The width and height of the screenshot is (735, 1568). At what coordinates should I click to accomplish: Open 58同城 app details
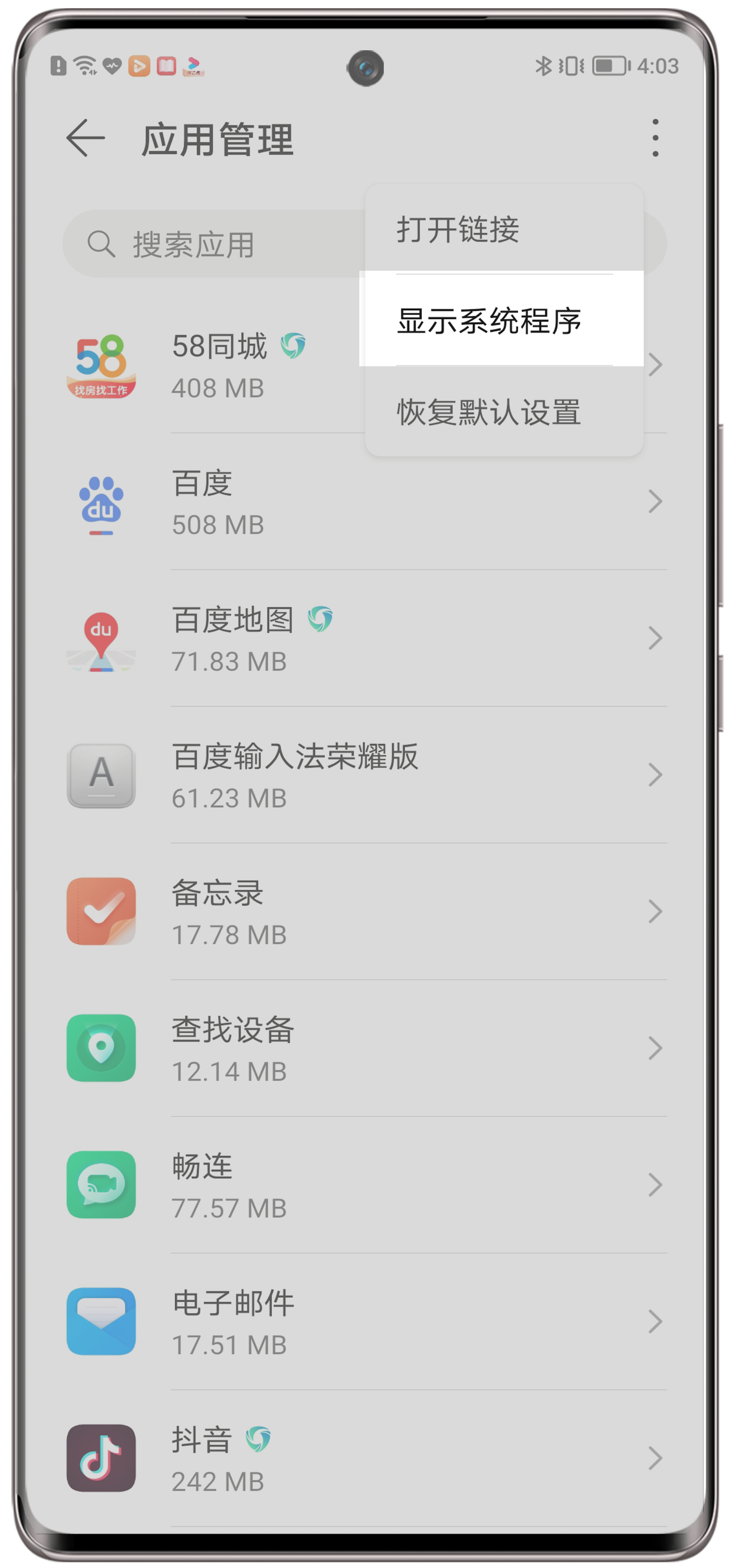click(219, 365)
